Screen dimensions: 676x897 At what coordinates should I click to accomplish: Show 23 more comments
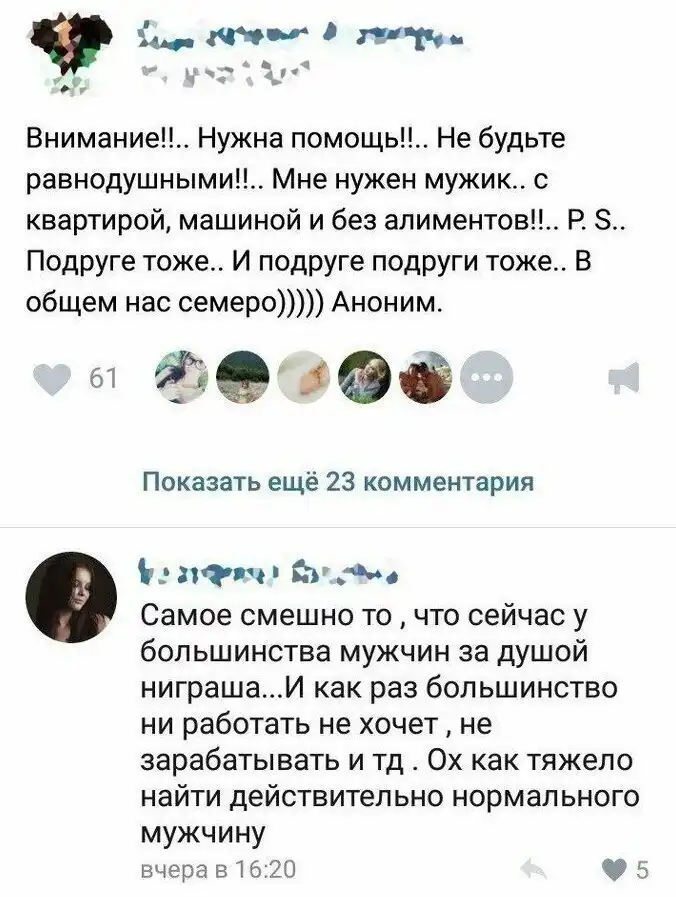338,482
